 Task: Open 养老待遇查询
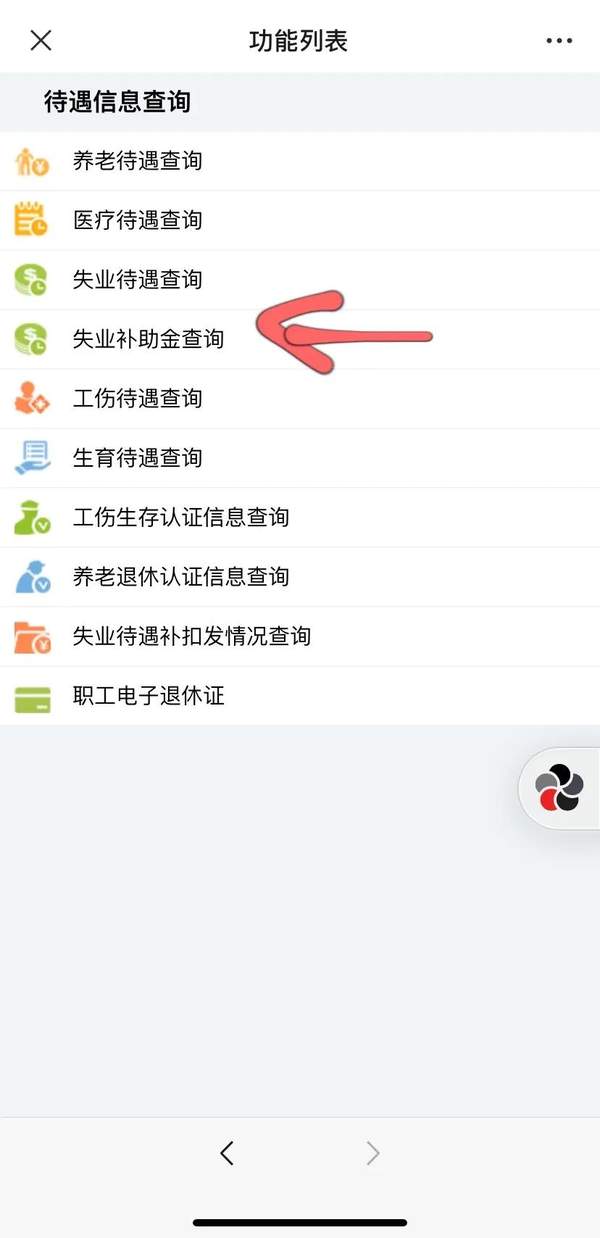[137, 161]
